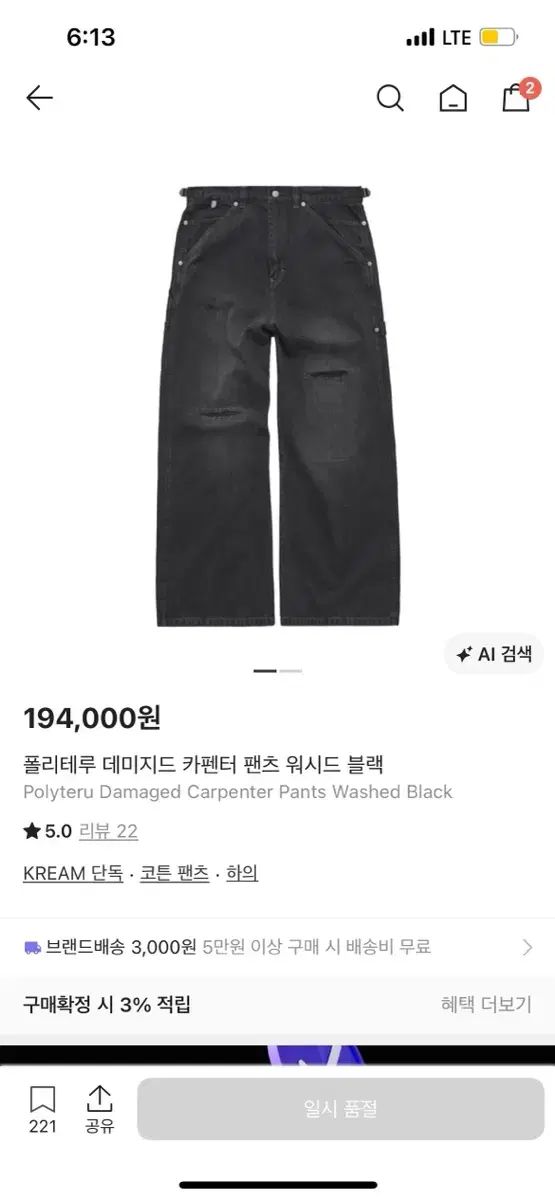
Task: Open the 리뷰 22 reviews link
Action: pos(109,831)
